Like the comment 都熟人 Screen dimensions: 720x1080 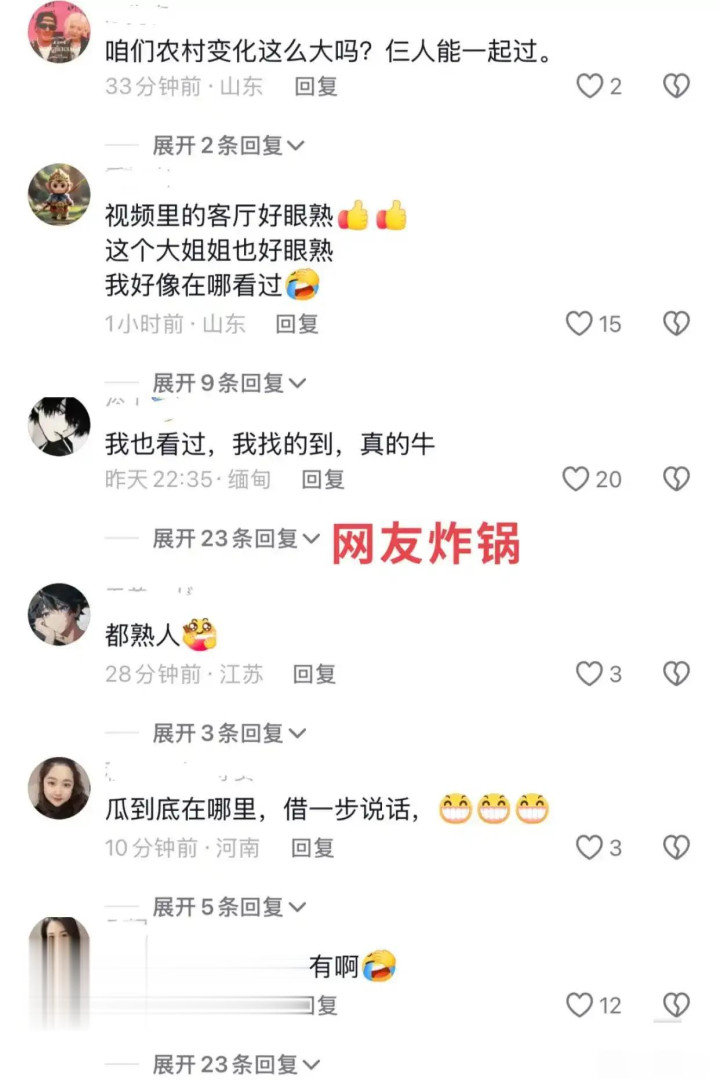(590, 674)
